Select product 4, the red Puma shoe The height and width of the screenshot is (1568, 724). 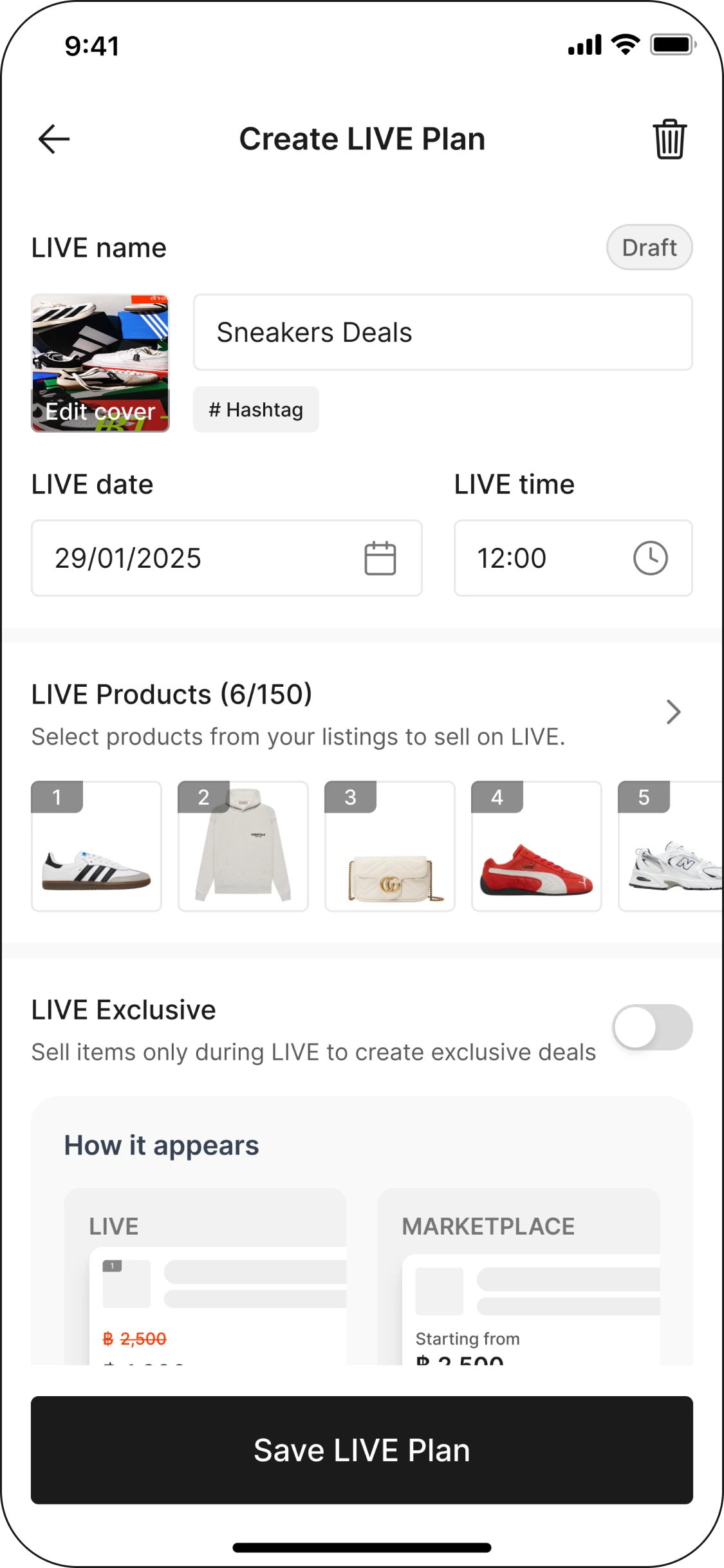tap(537, 846)
